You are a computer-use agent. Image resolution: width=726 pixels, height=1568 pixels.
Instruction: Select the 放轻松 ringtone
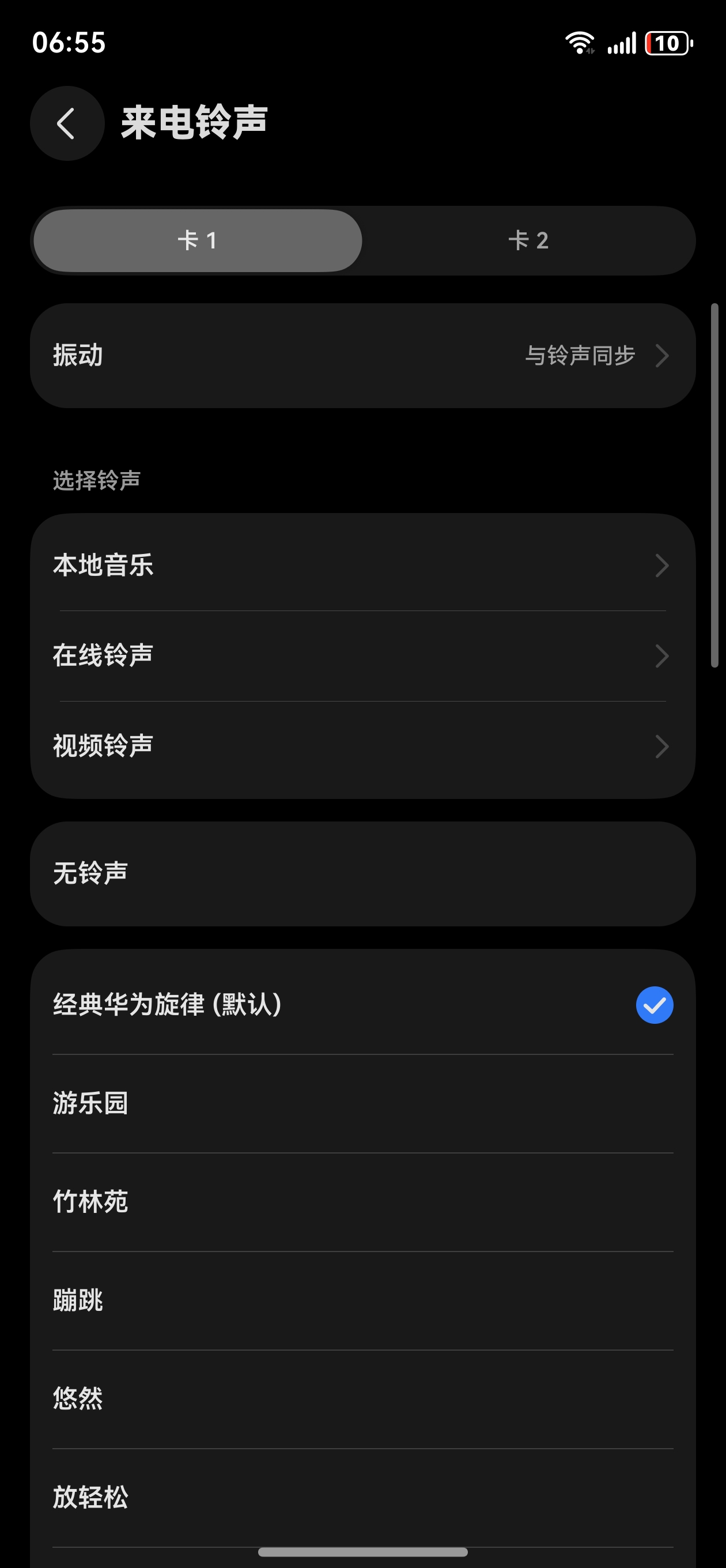pos(362,1498)
